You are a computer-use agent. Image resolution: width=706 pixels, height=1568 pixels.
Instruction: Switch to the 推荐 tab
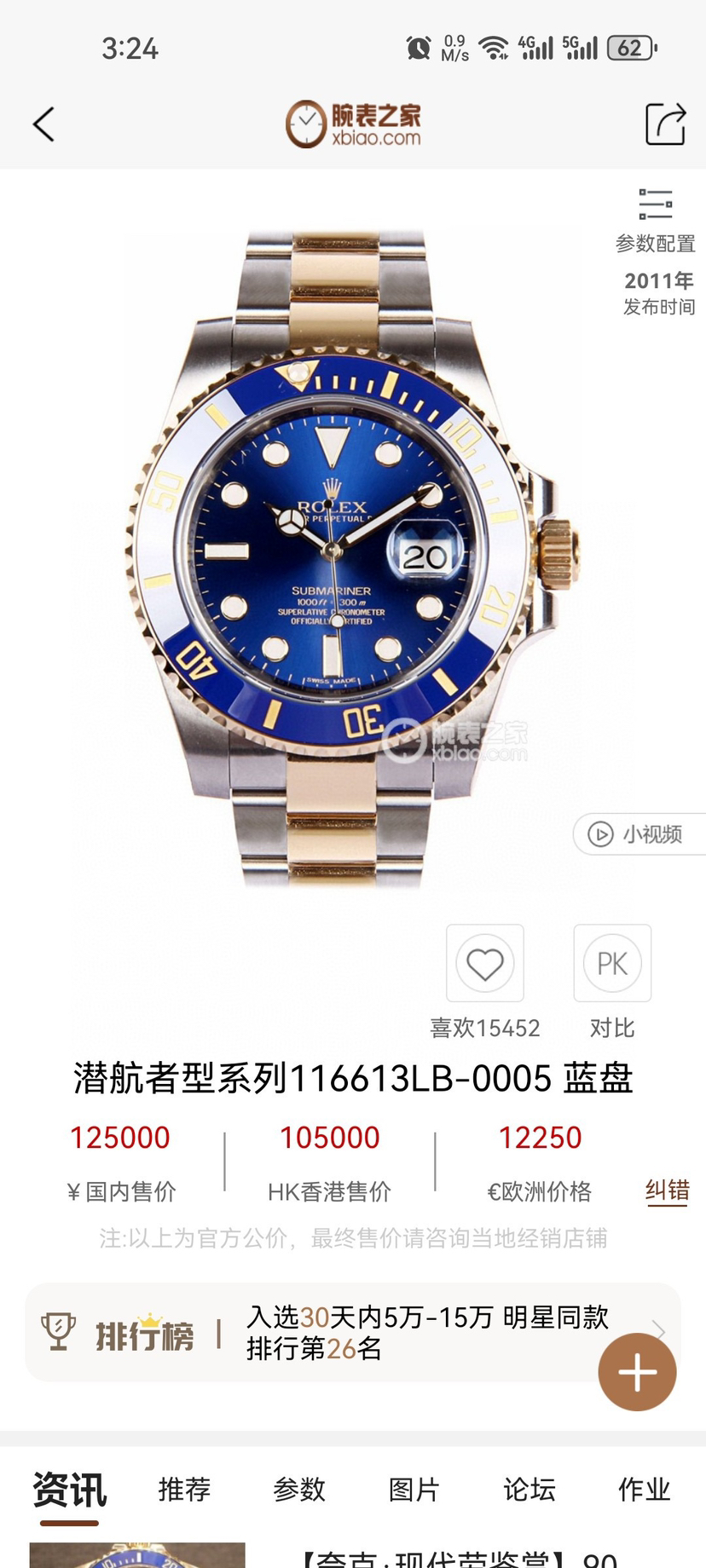coord(184,1490)
